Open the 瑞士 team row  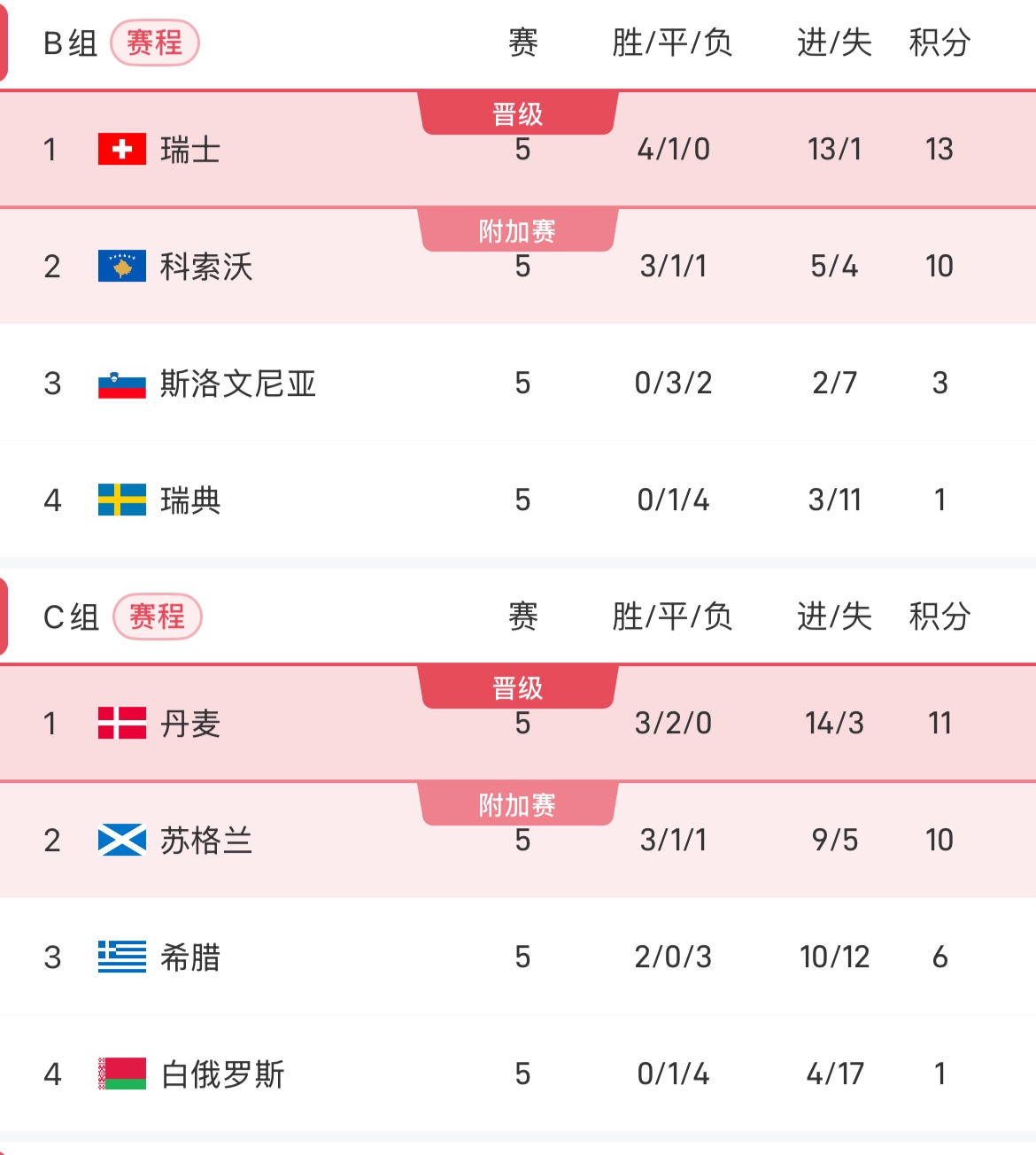click(x=190, y=150)
